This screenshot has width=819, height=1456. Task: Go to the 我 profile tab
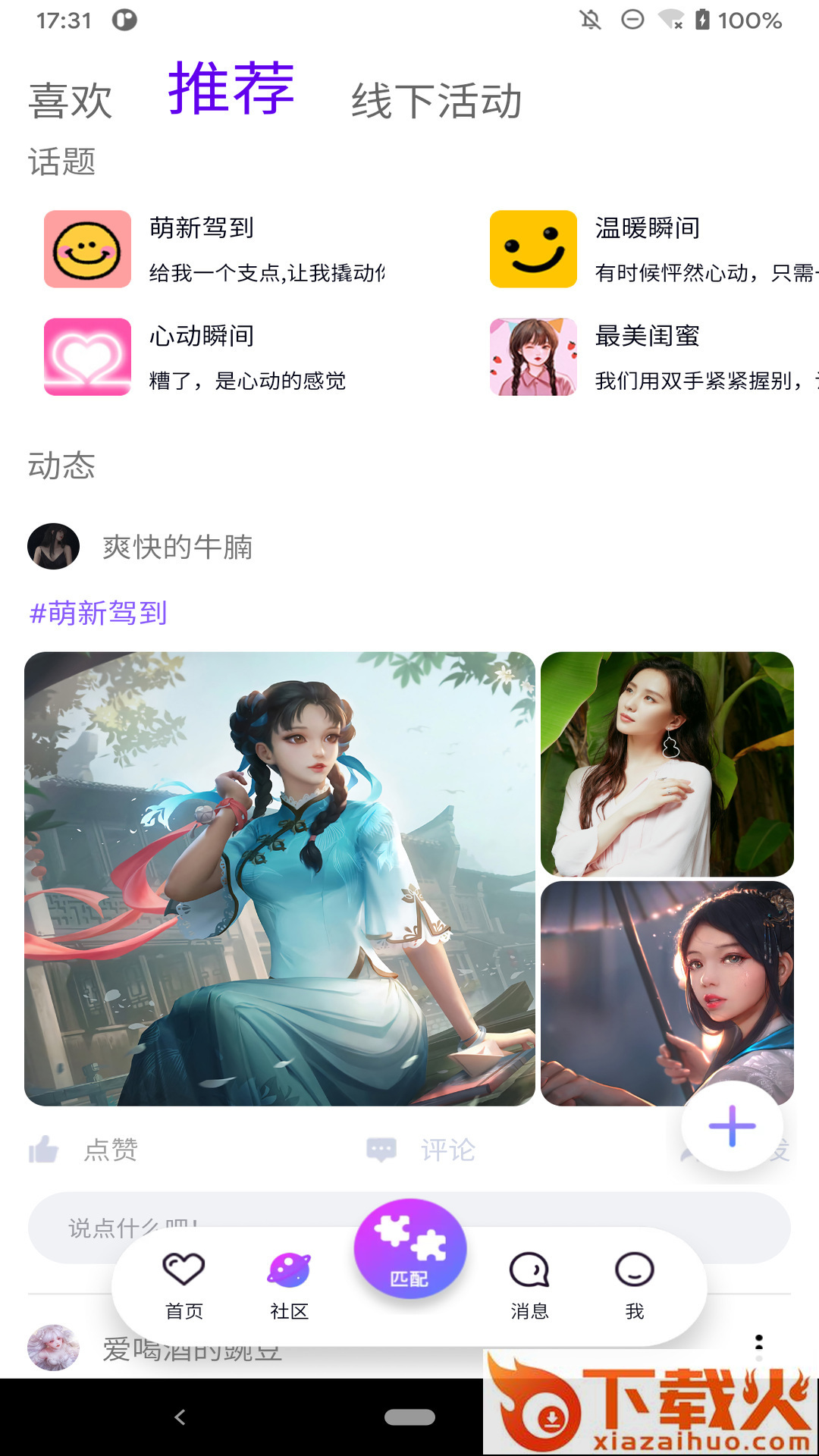tap(634, 1283)
